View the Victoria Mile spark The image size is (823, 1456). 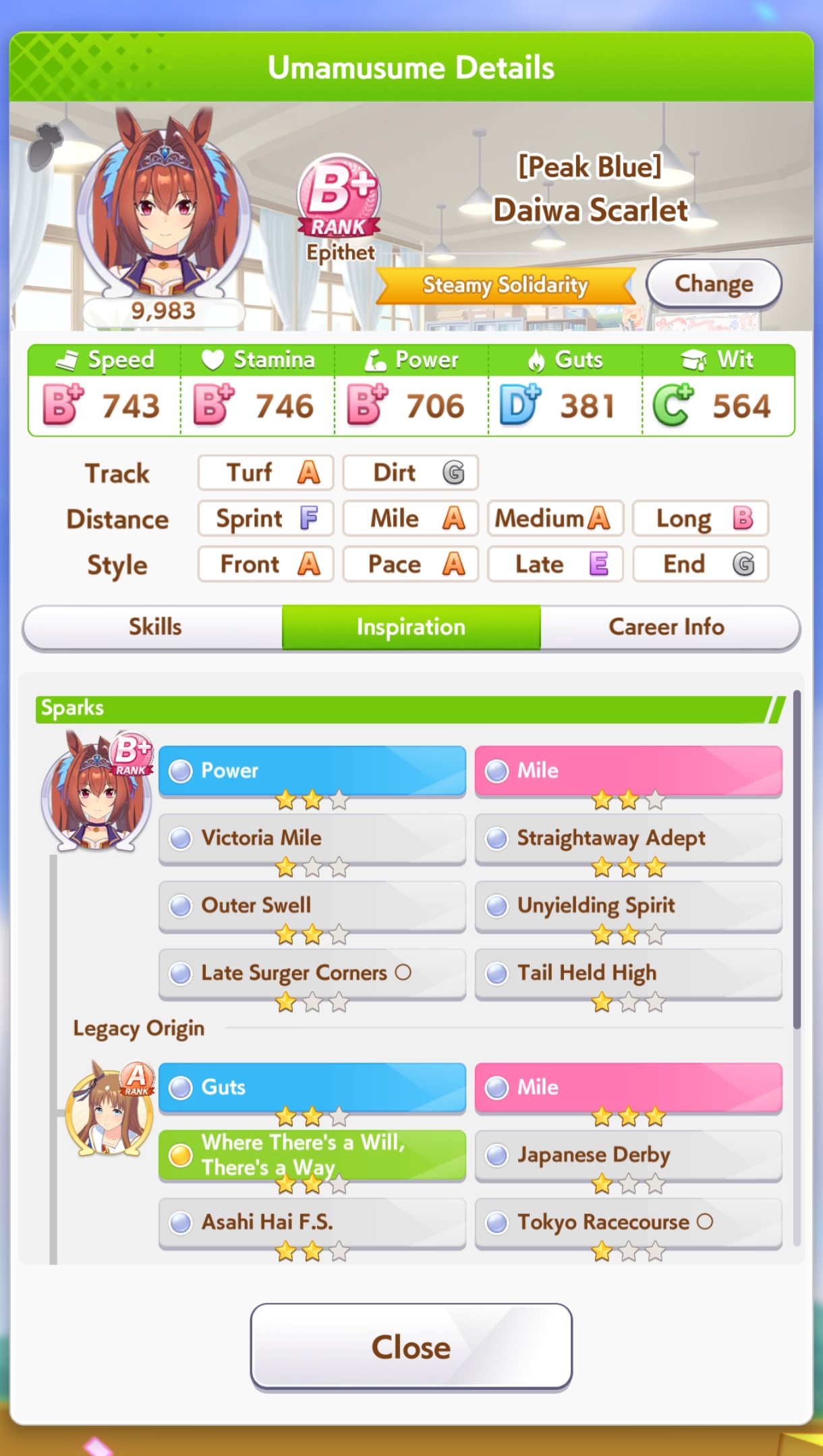[x=312, y=838]
